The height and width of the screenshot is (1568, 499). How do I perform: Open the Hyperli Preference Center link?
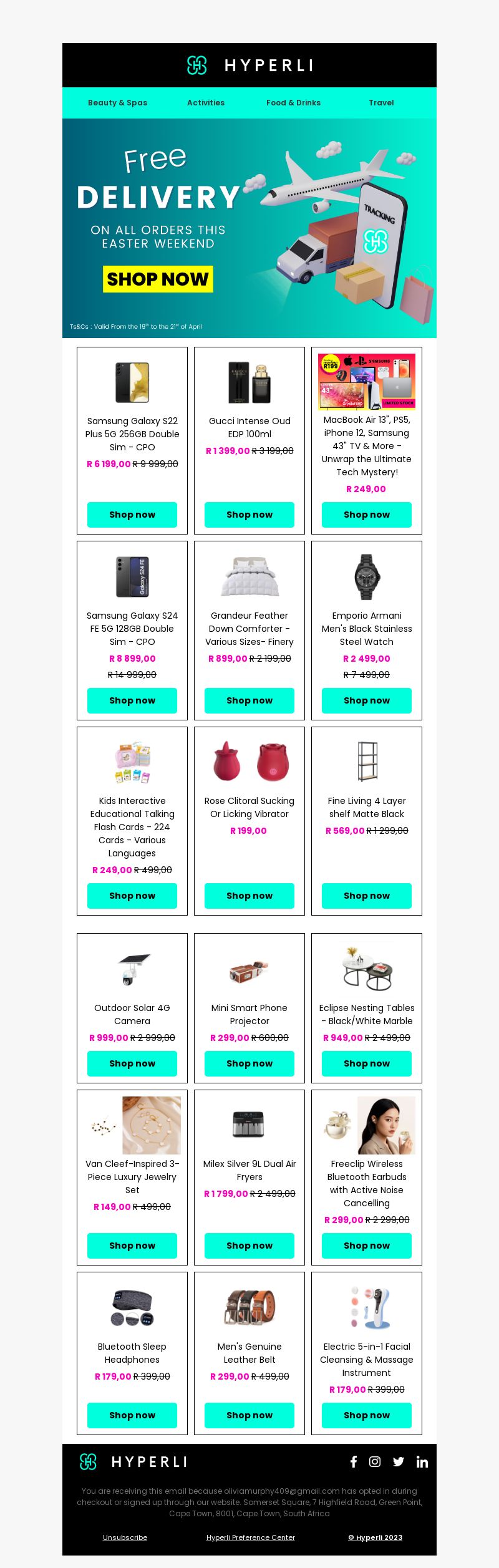pyautogui.click(x=250, y=1537)
